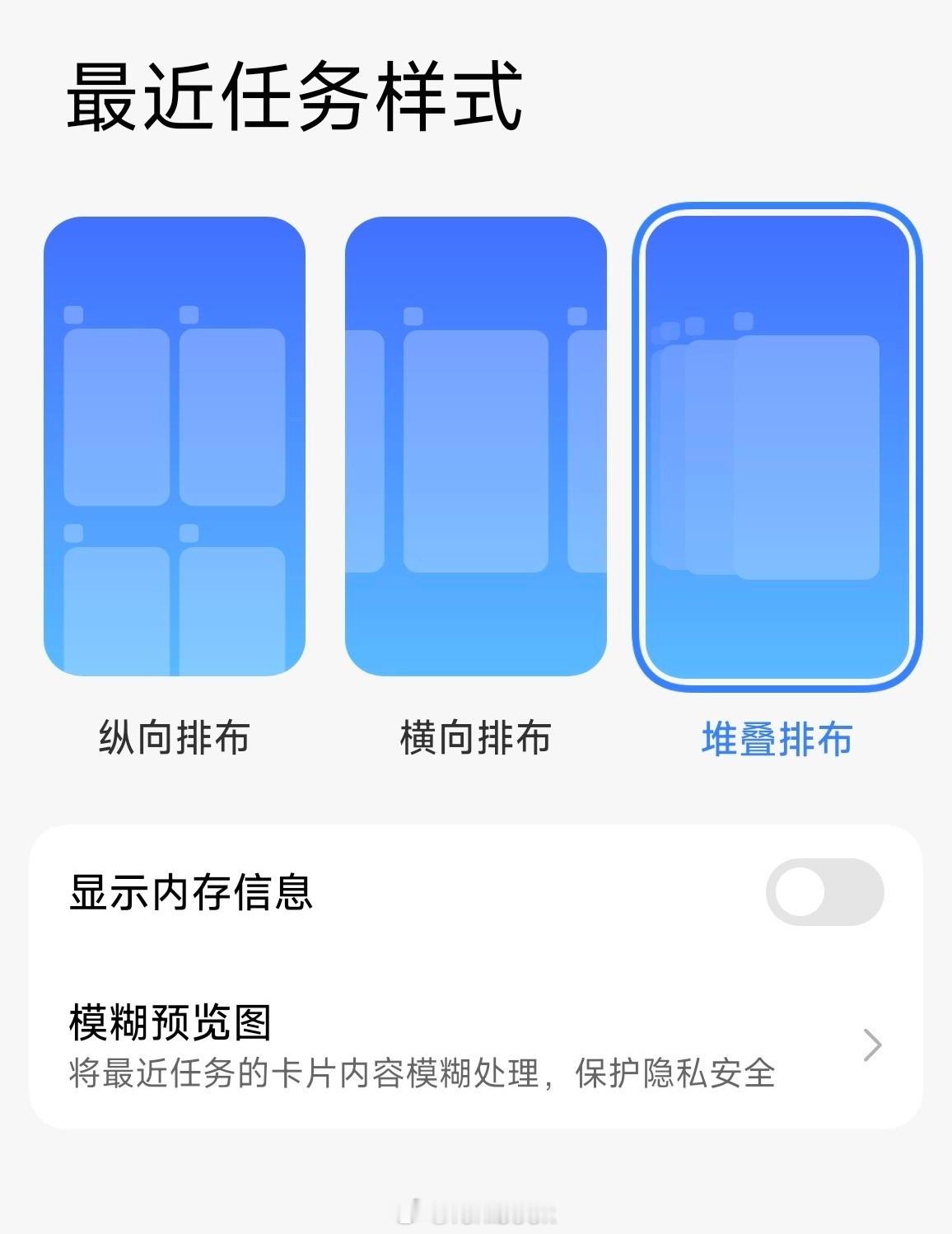Screen dimensions: 952x1234
Task: Click the vertical grid layout icon
Action: (x=173, y=445)
